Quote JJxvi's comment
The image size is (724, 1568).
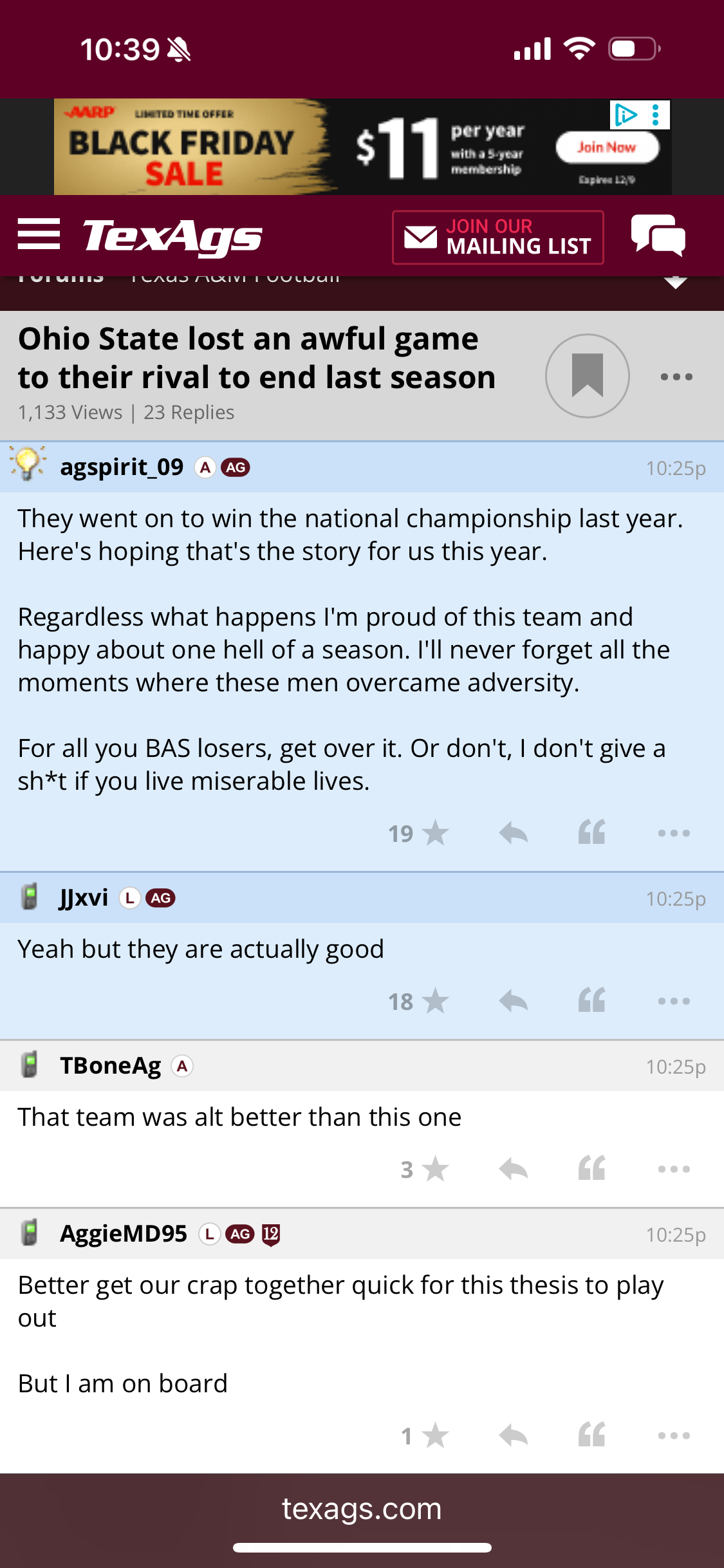591,1001
